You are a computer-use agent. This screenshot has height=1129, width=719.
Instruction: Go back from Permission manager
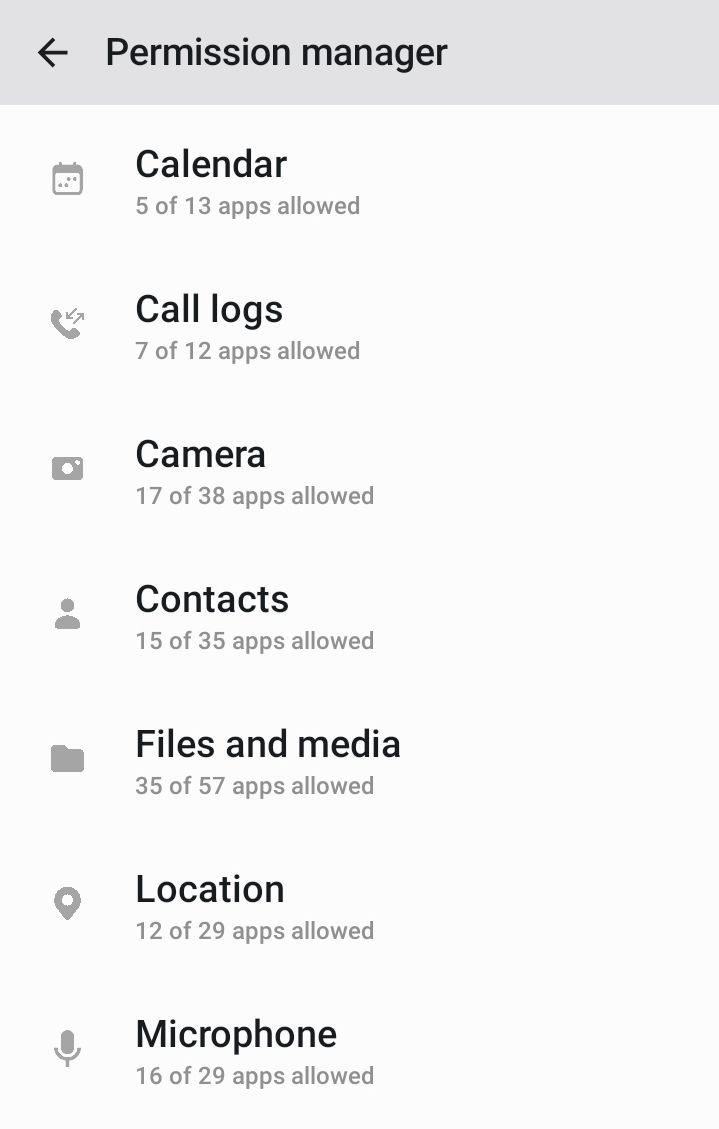tap(52, 53)
